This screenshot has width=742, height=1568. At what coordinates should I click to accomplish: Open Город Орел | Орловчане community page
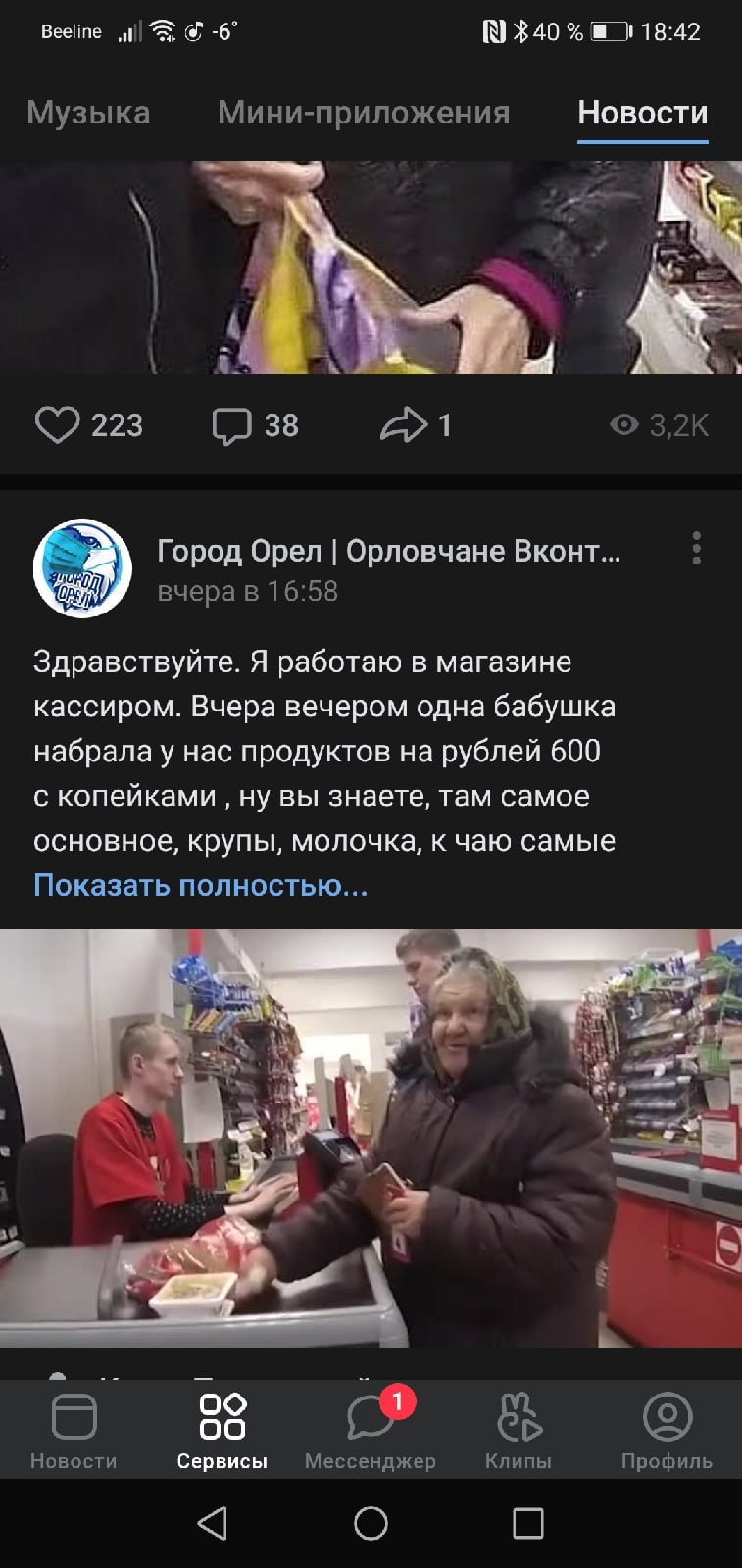[388, 552]
